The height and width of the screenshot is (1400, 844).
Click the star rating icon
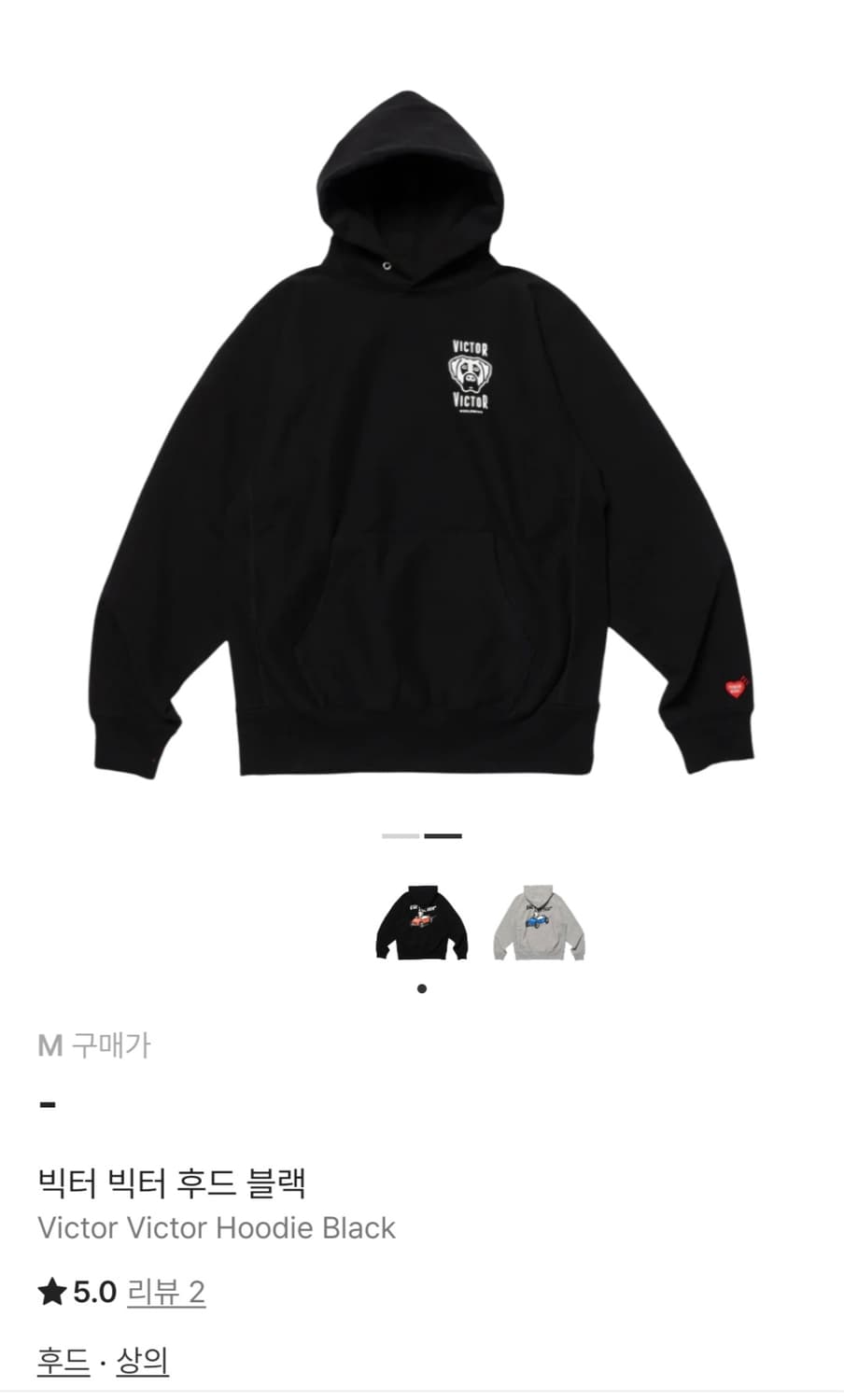coord(51,1294)
